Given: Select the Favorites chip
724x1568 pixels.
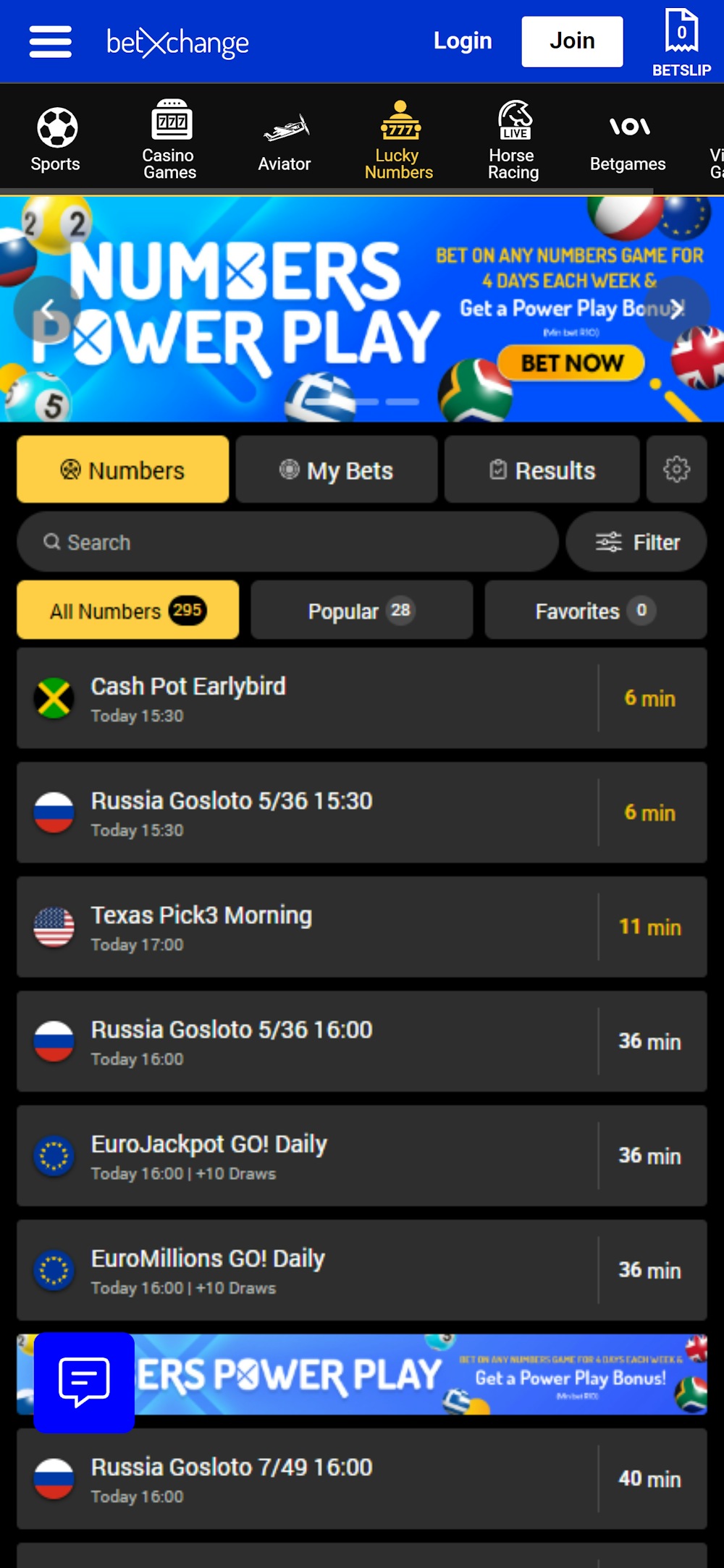Looking at the screenshot, I should coord(595,611).
